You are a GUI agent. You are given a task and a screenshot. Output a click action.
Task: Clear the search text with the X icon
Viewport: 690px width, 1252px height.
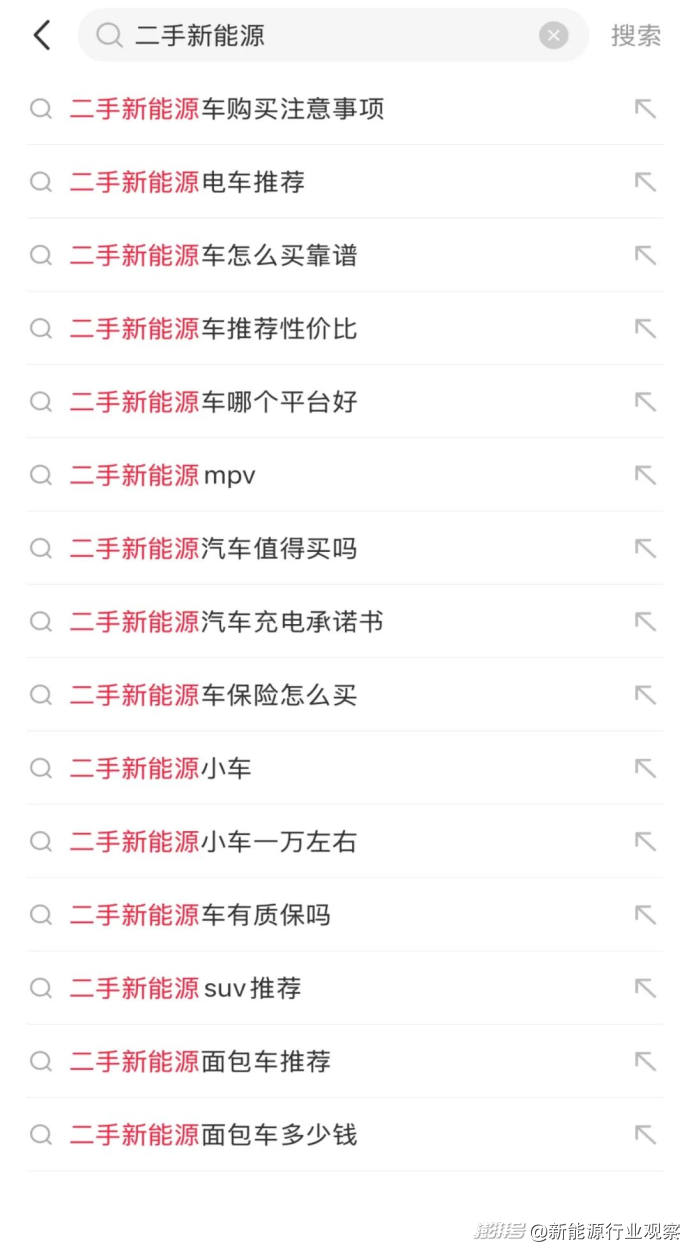coord(553,36)
